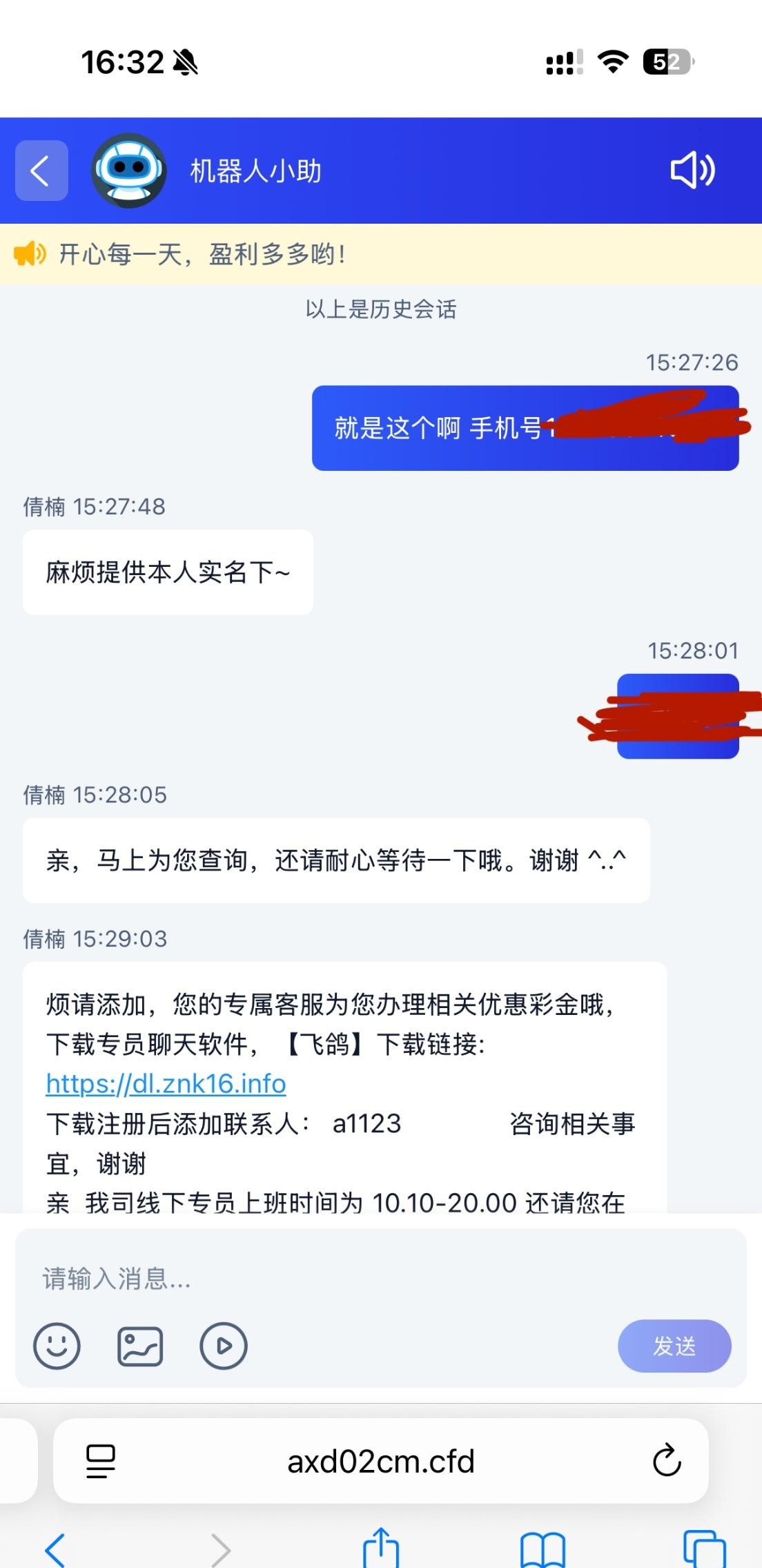Image resolution: width=762 pixels, height=1568 pixels.
Task: Tap the 发送 send button
Action: coord(674,1346)
